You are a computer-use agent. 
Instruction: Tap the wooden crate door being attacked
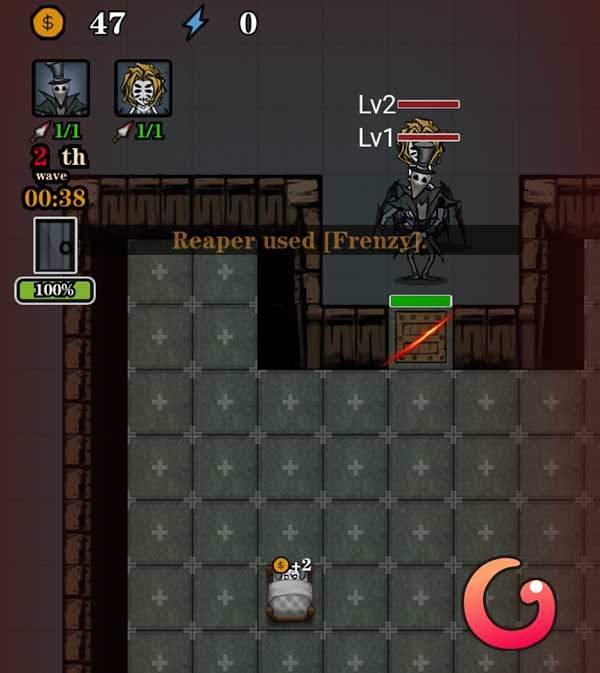pos(420,338)
